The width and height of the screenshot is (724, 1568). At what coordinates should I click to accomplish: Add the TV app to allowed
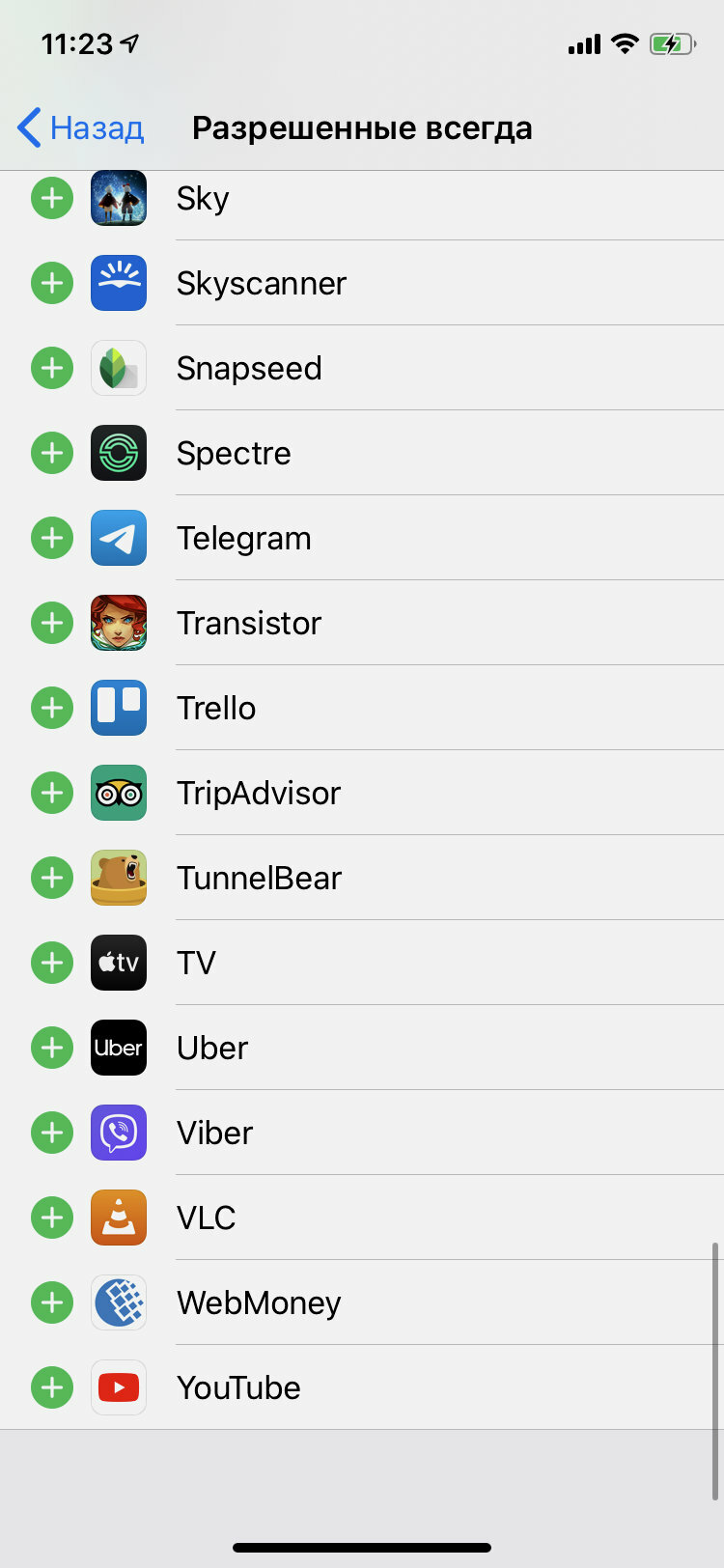(x=52, y=963)
